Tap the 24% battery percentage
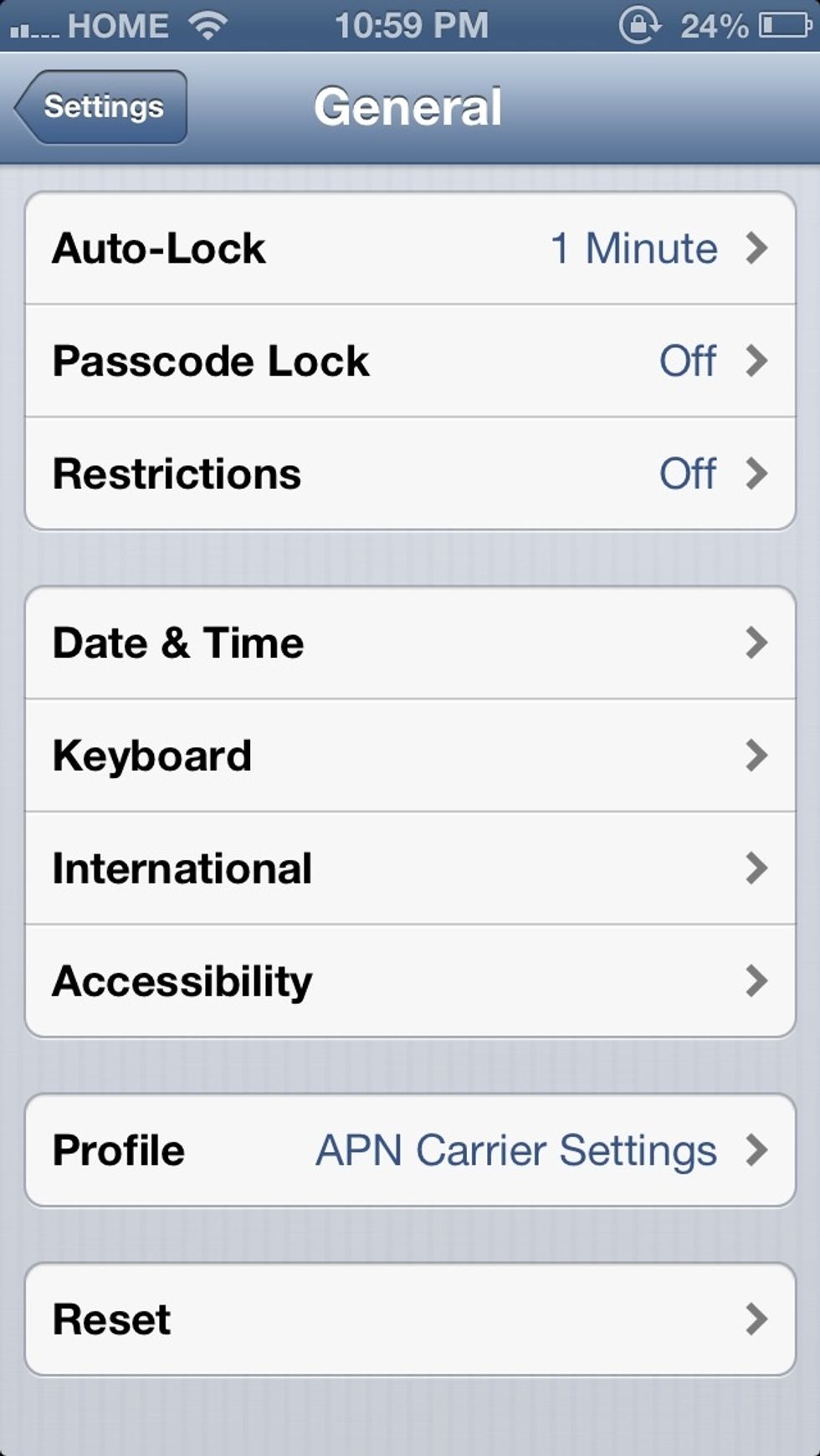This screenshot has width=820, height=1456. coord(715,25)
